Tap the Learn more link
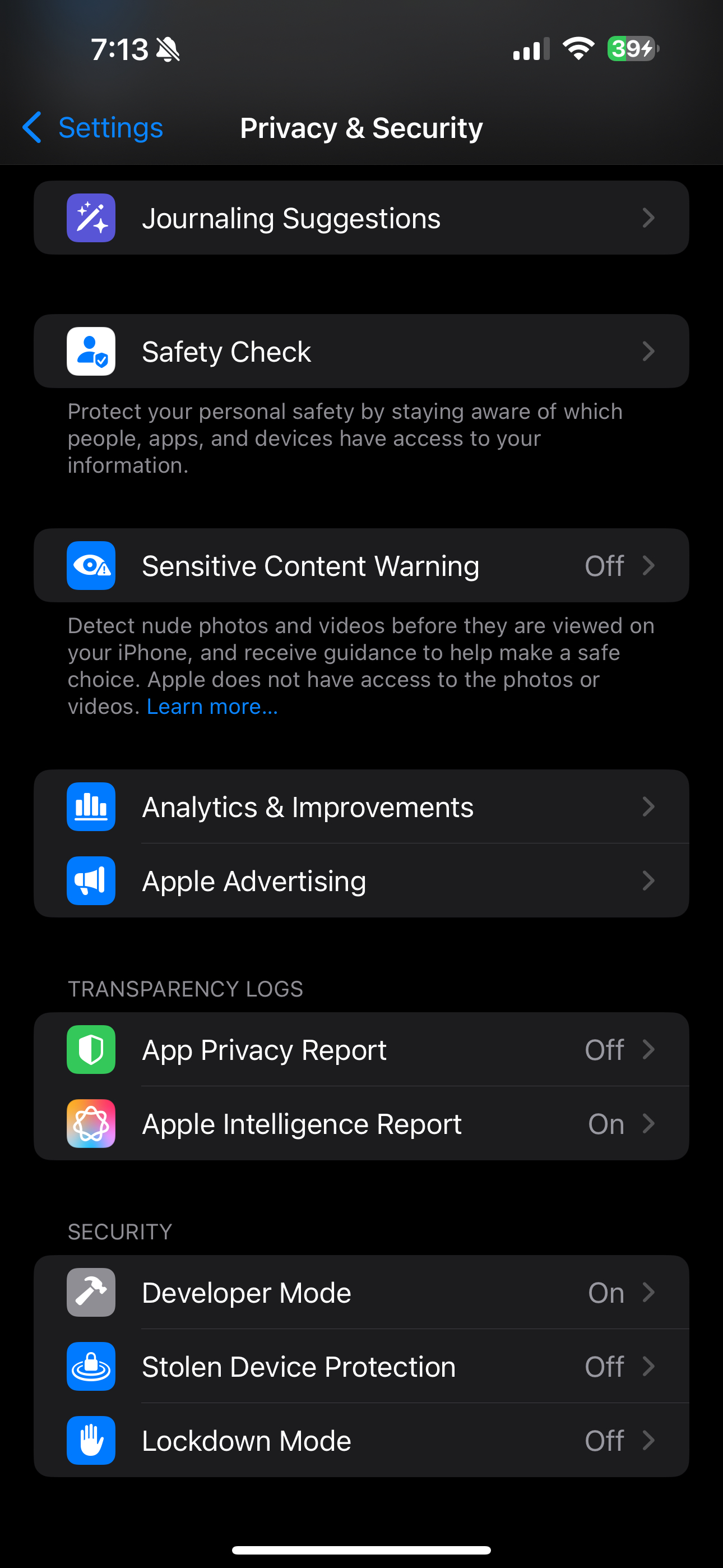Screen dimensions: 723x1568 [212, 707]
